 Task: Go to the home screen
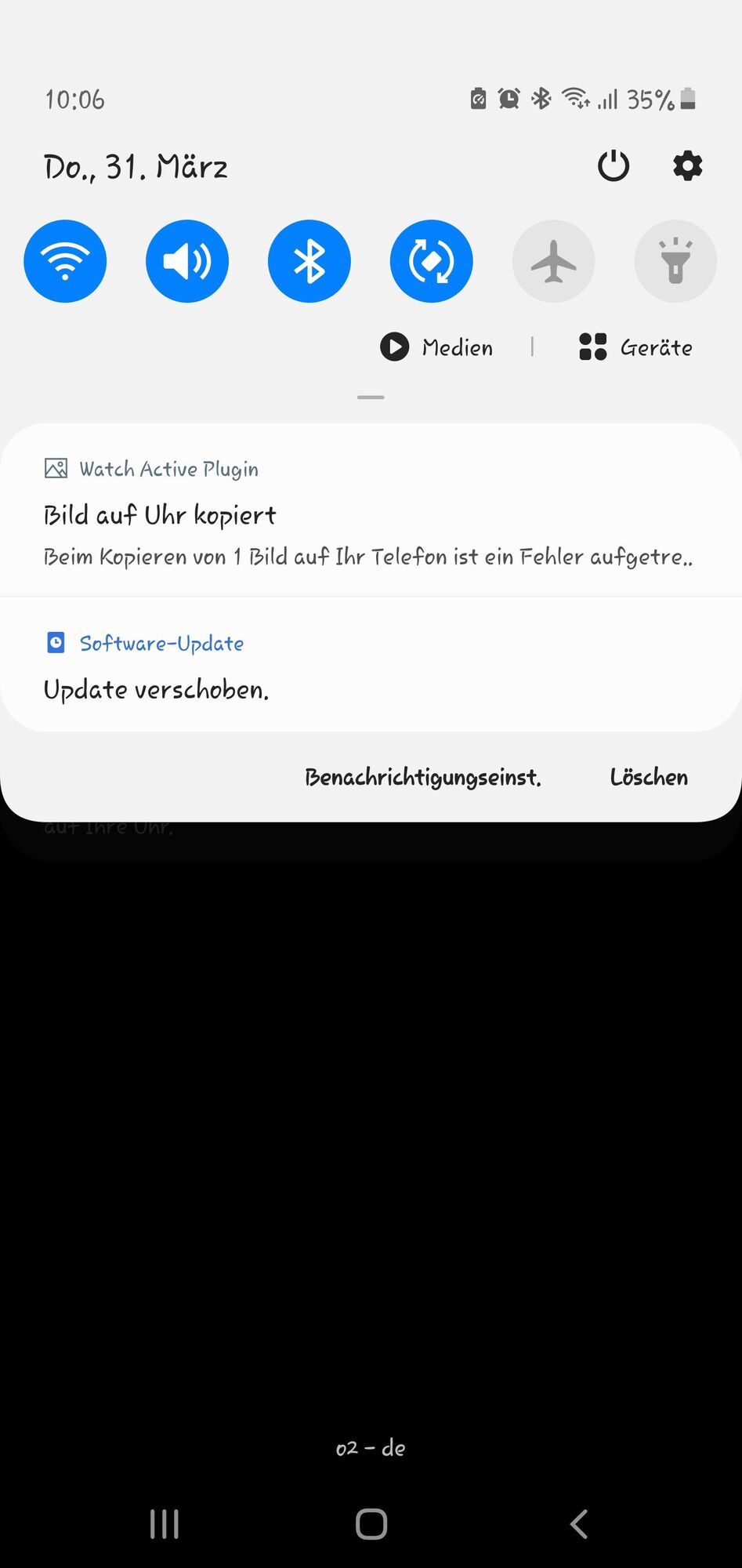(371, 1524)
